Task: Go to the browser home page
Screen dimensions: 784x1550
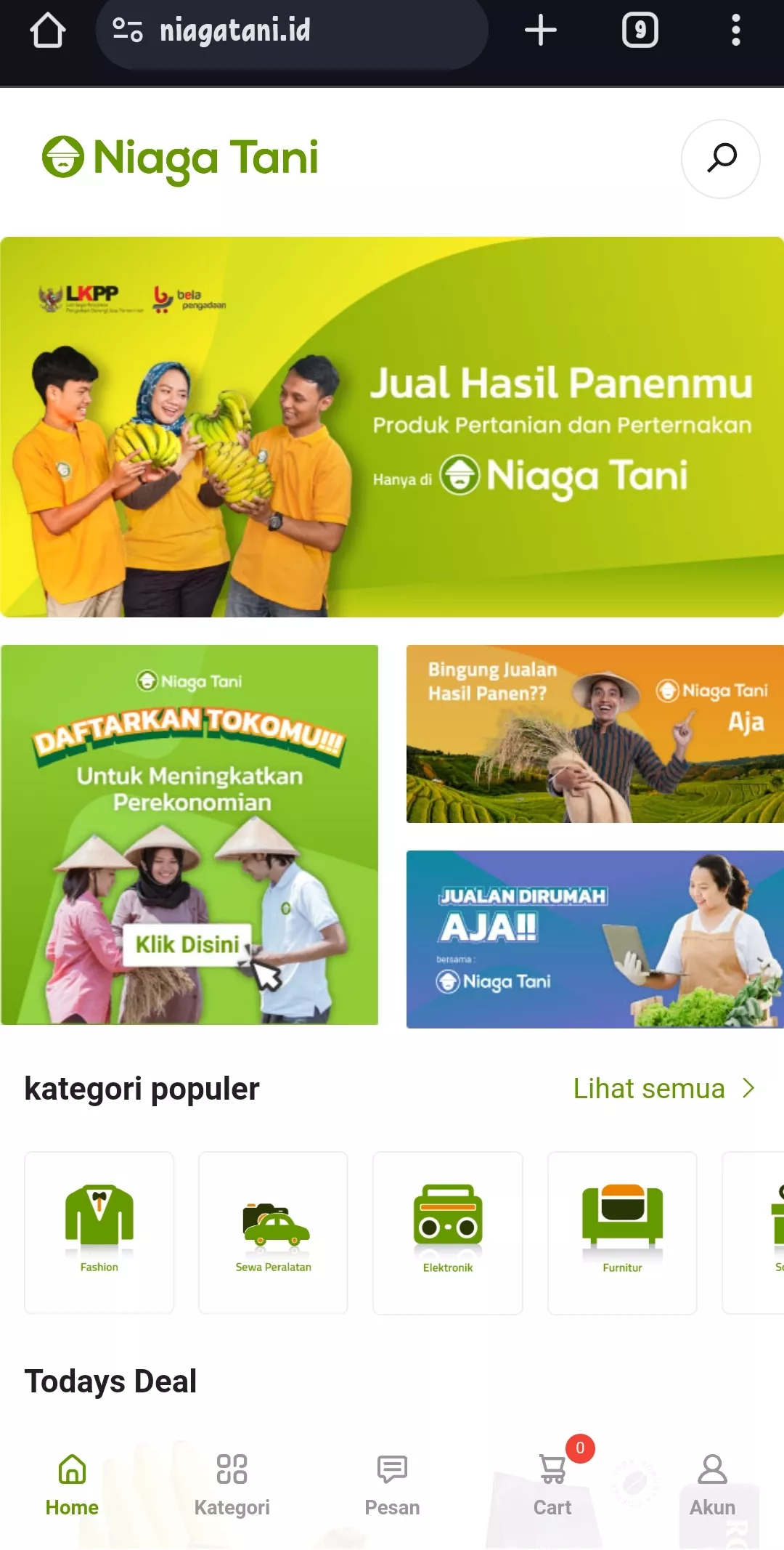Action: 48,31
